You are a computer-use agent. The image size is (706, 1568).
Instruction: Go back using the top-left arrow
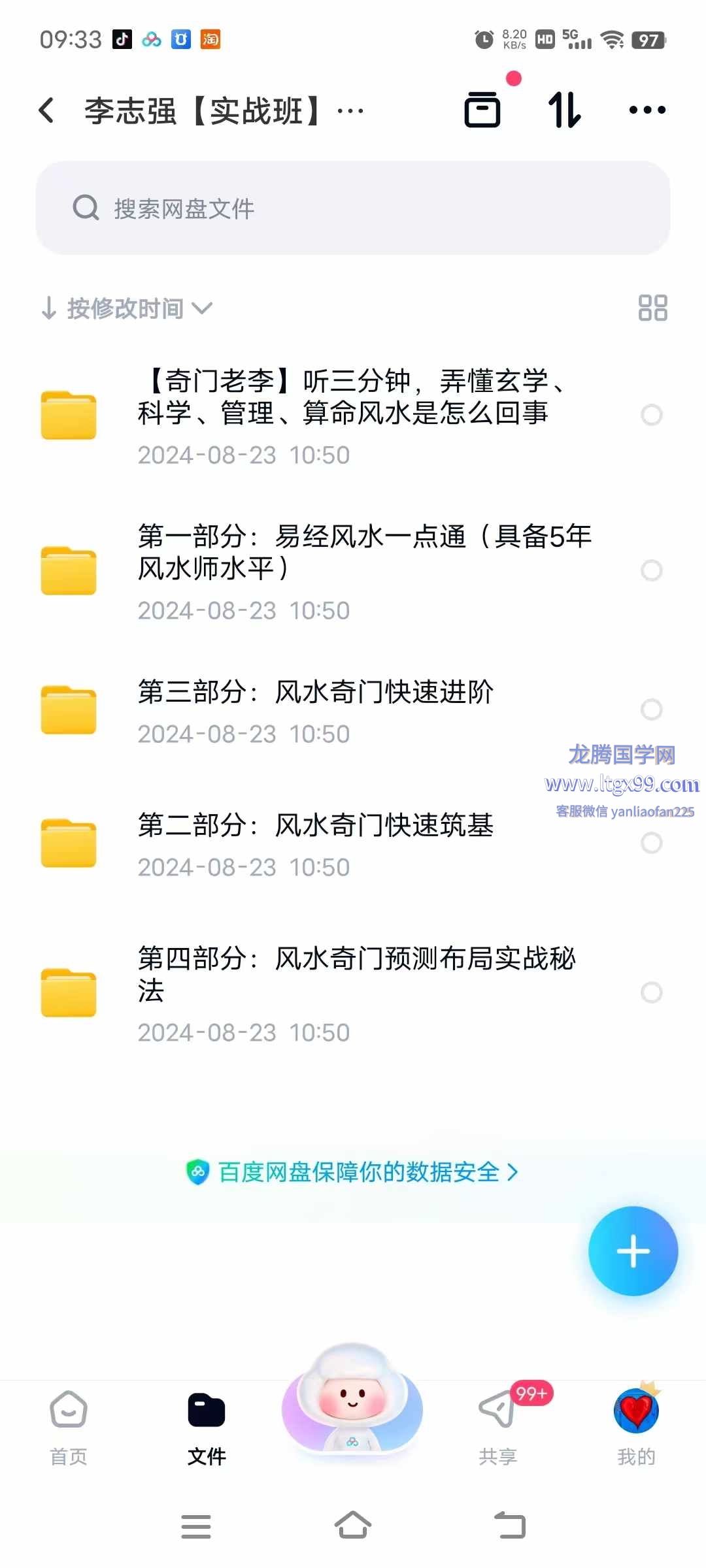[46, 110]
